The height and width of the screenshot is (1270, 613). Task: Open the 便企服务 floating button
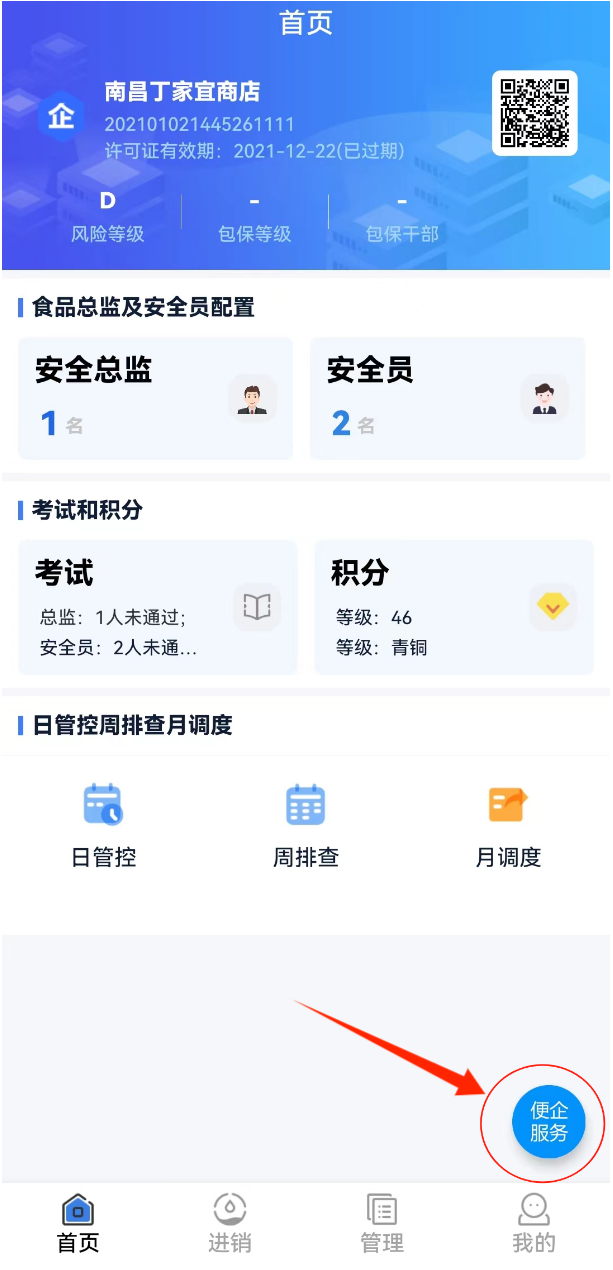pyautogui.click(x=548, y=1122)
